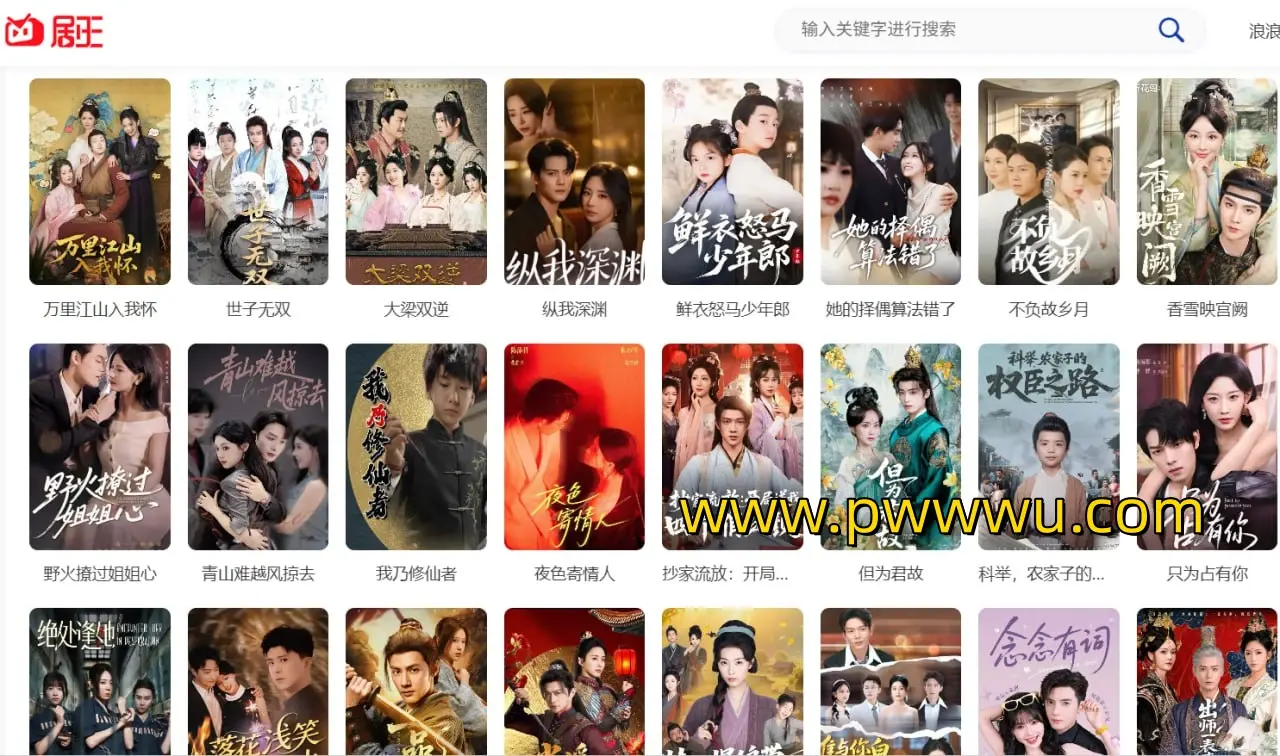Open the drama 青山难越风掠去
Viewport: 1280px width, 756px height.
tap(258, 447)
